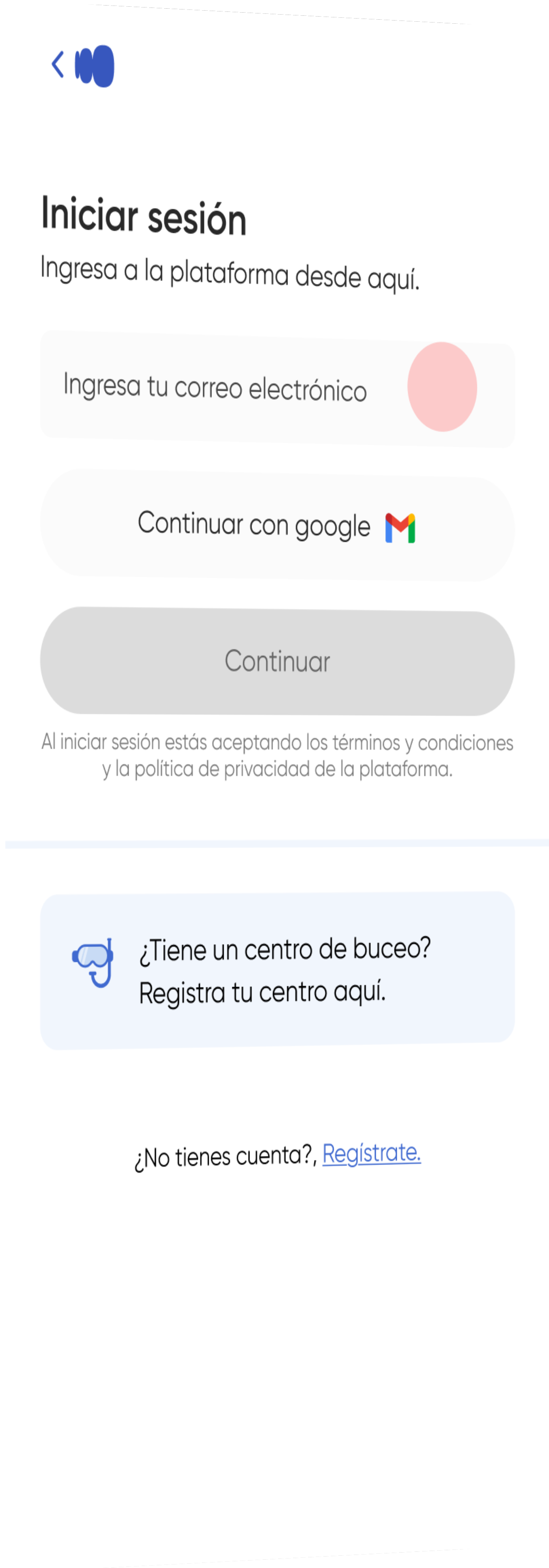Follow the Regístrate link

[372, 1154]
